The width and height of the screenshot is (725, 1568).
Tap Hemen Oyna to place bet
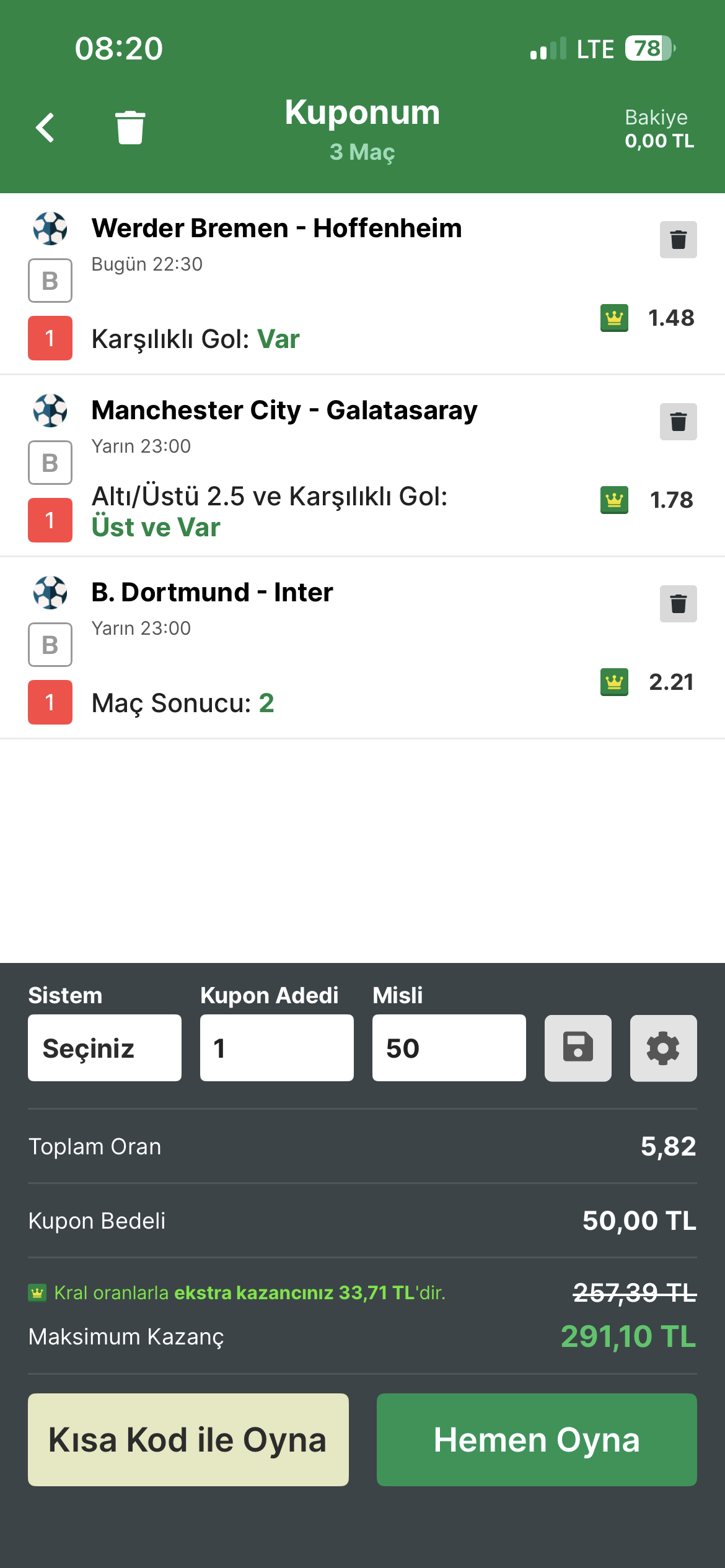pos(537,1439)
